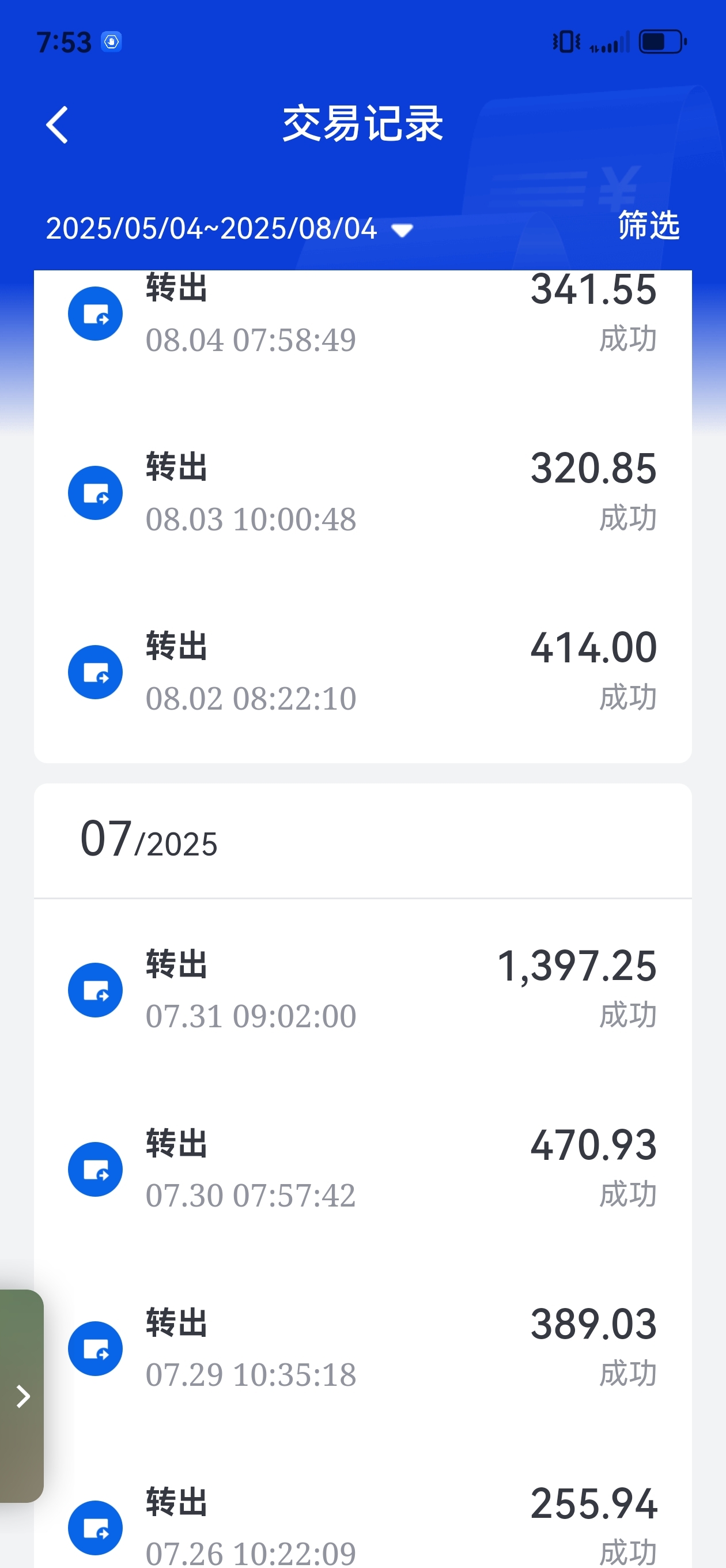Open the 389.03 transfer from 07.29
This screenshot has width=726, height=1568.
[x=362, y=1348]
